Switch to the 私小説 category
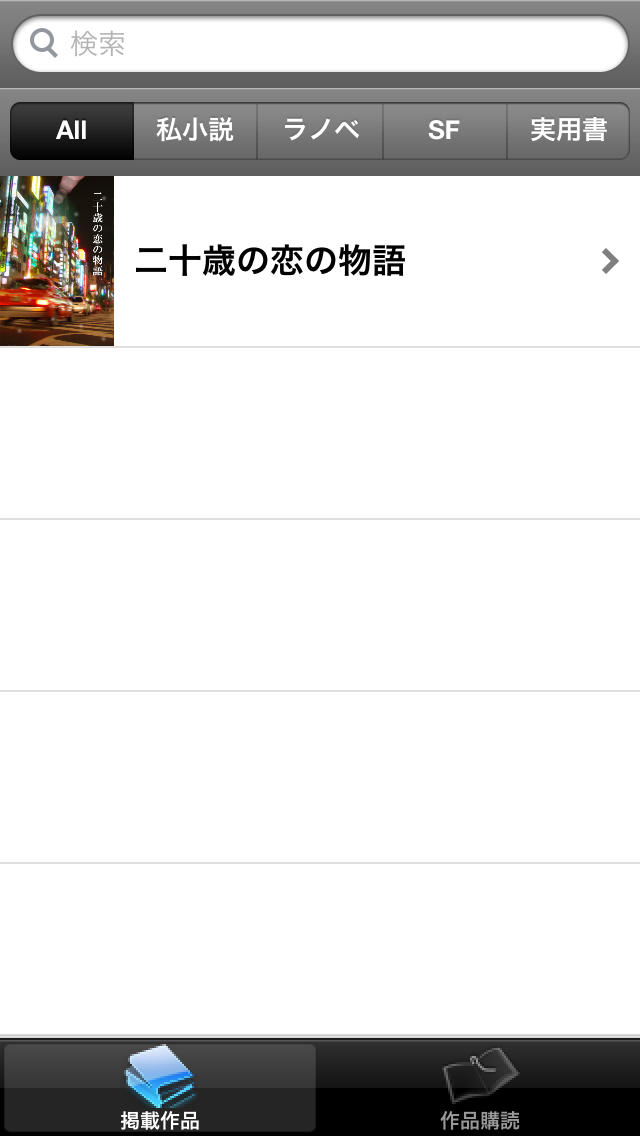This screenshot has height=1136, width=640. [x=195, y=131]
